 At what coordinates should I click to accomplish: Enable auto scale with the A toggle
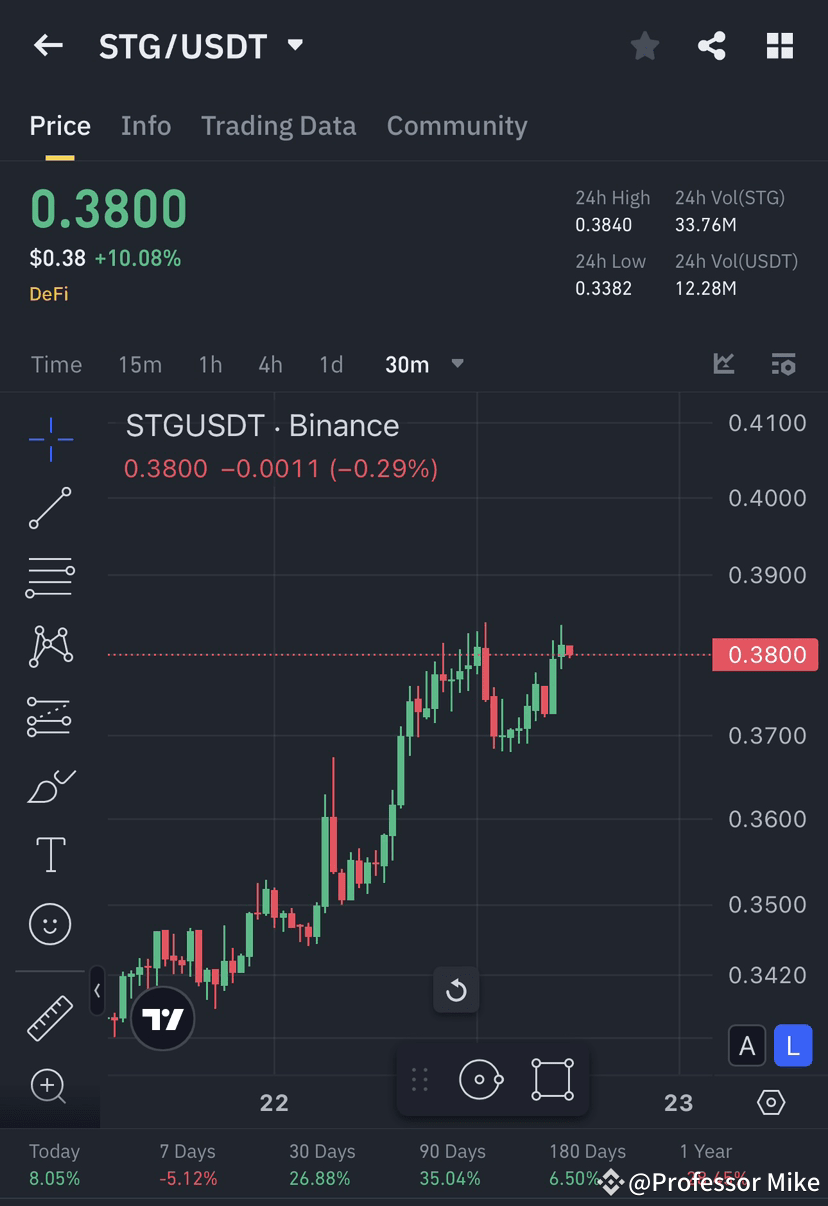click(x=747, y=1045)
